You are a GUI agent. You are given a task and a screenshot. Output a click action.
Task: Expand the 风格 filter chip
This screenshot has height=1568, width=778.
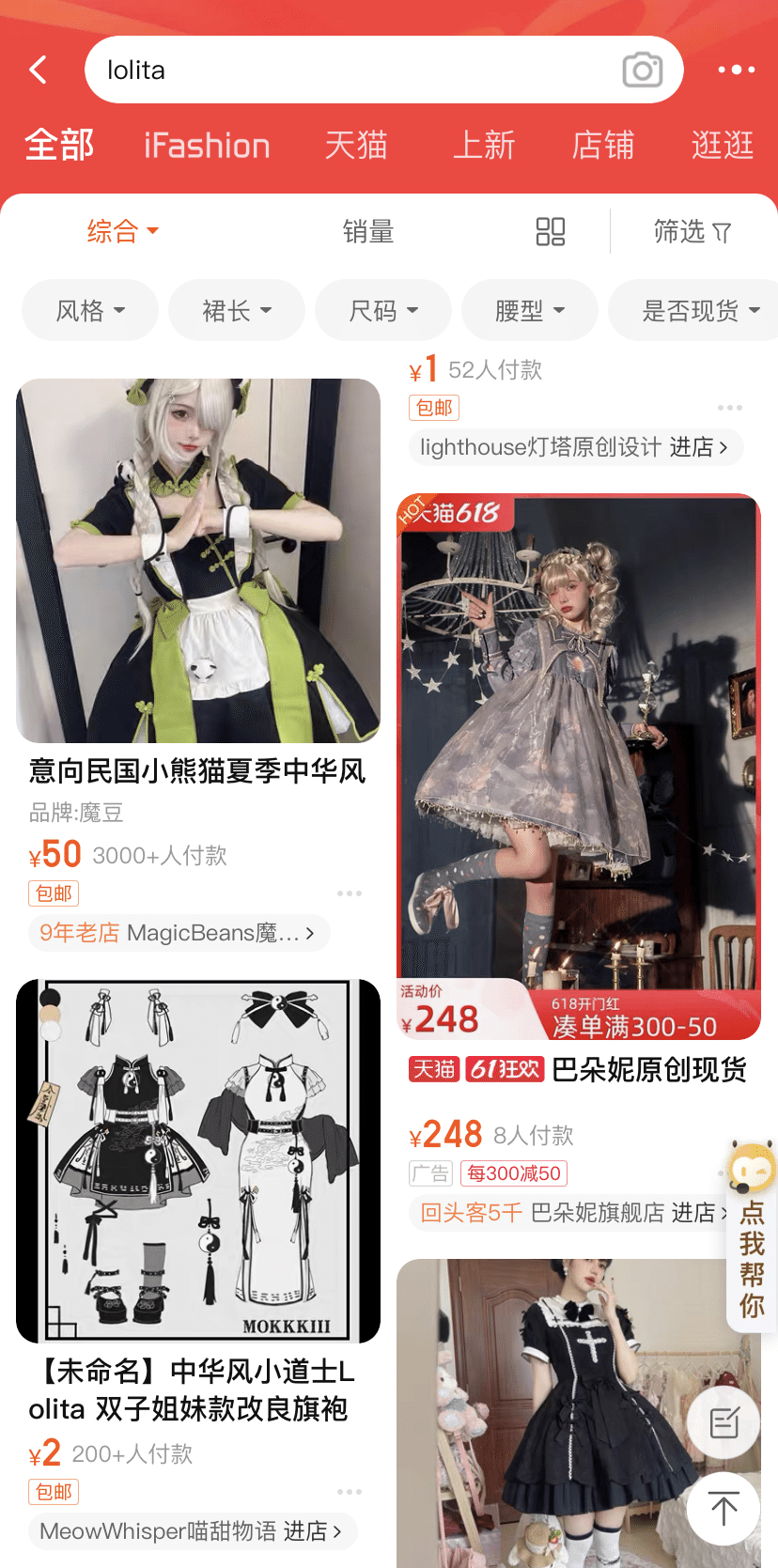[x=90, y=310]
